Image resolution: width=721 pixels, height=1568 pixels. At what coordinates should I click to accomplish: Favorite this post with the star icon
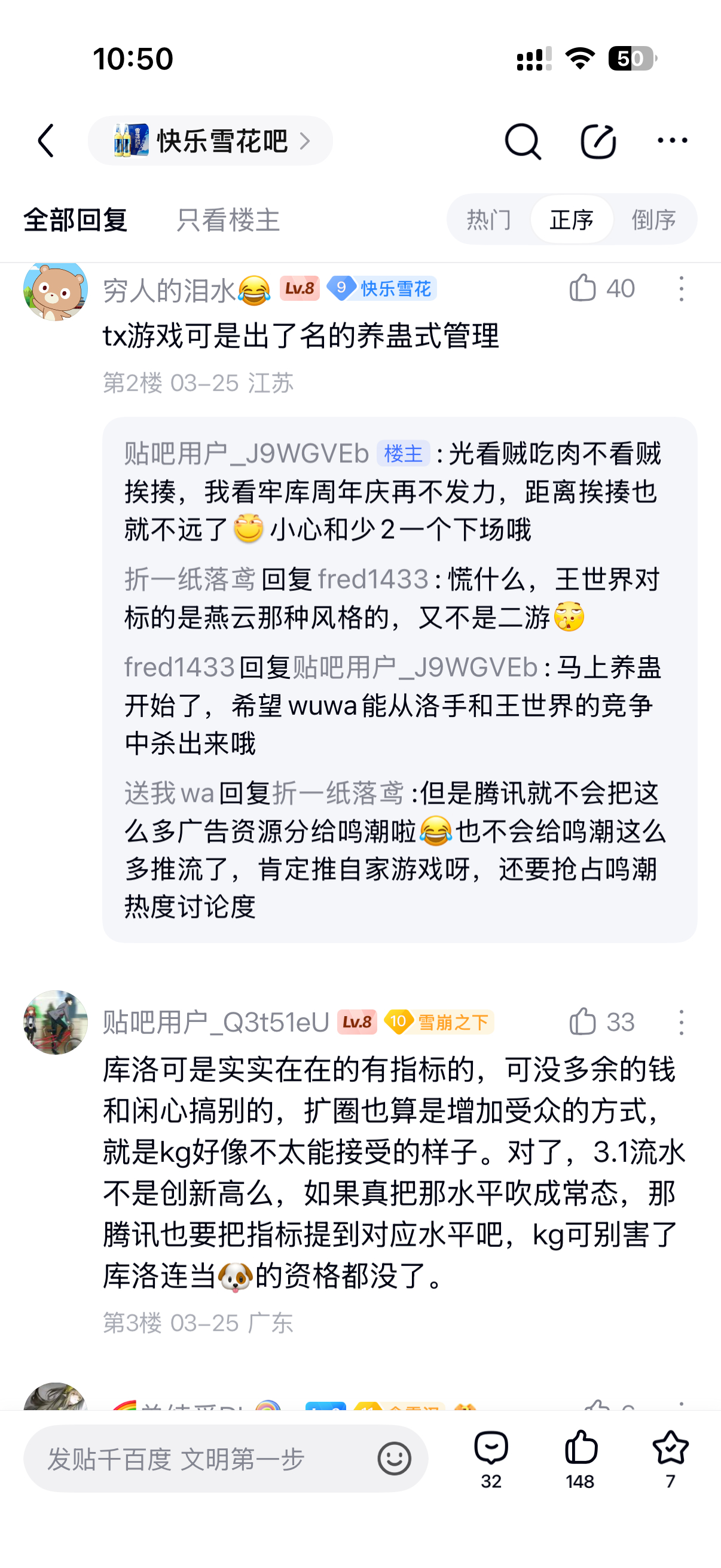coord(670,1458)
